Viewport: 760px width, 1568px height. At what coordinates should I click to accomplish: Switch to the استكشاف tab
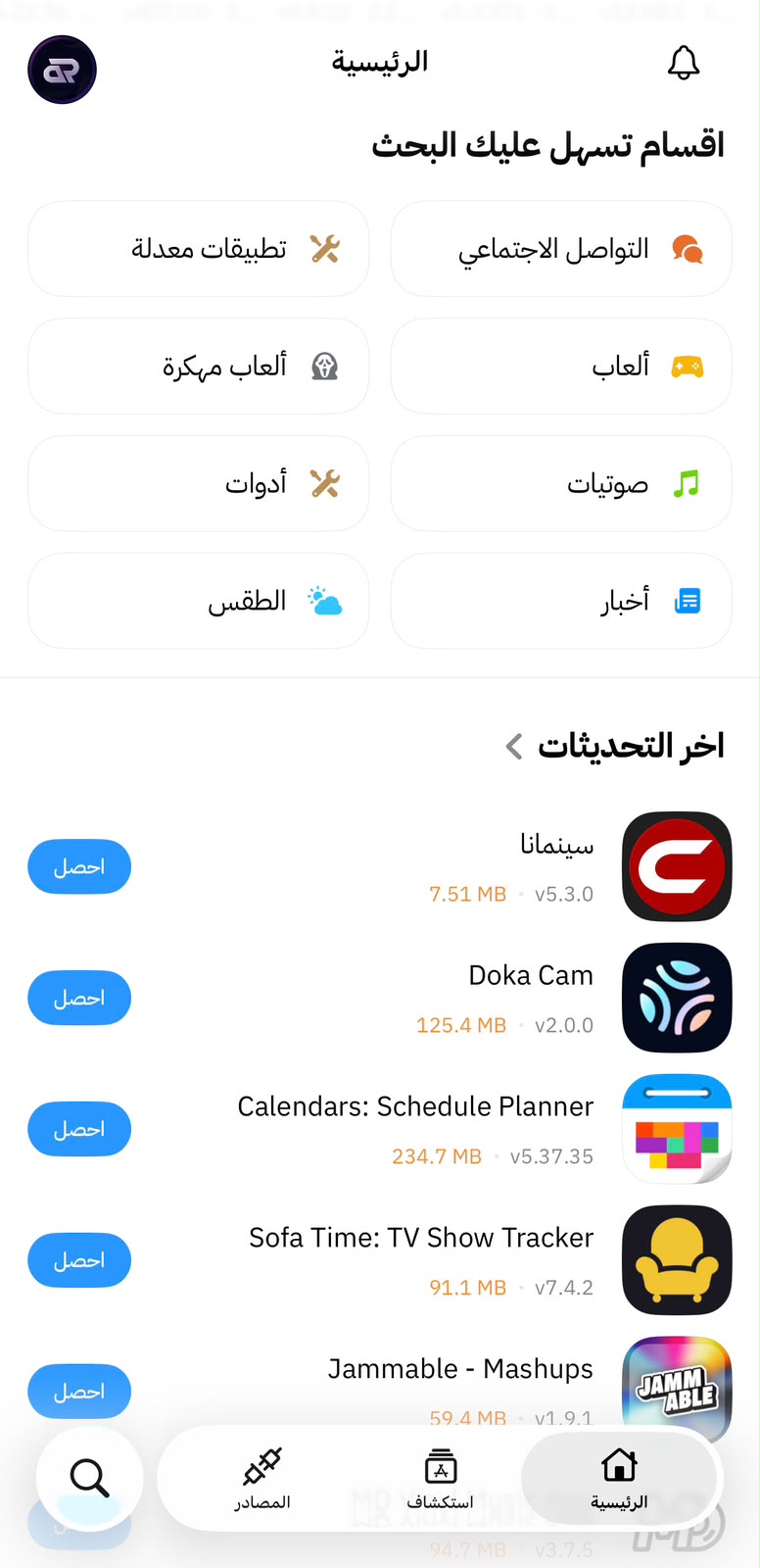point(441,1479)
